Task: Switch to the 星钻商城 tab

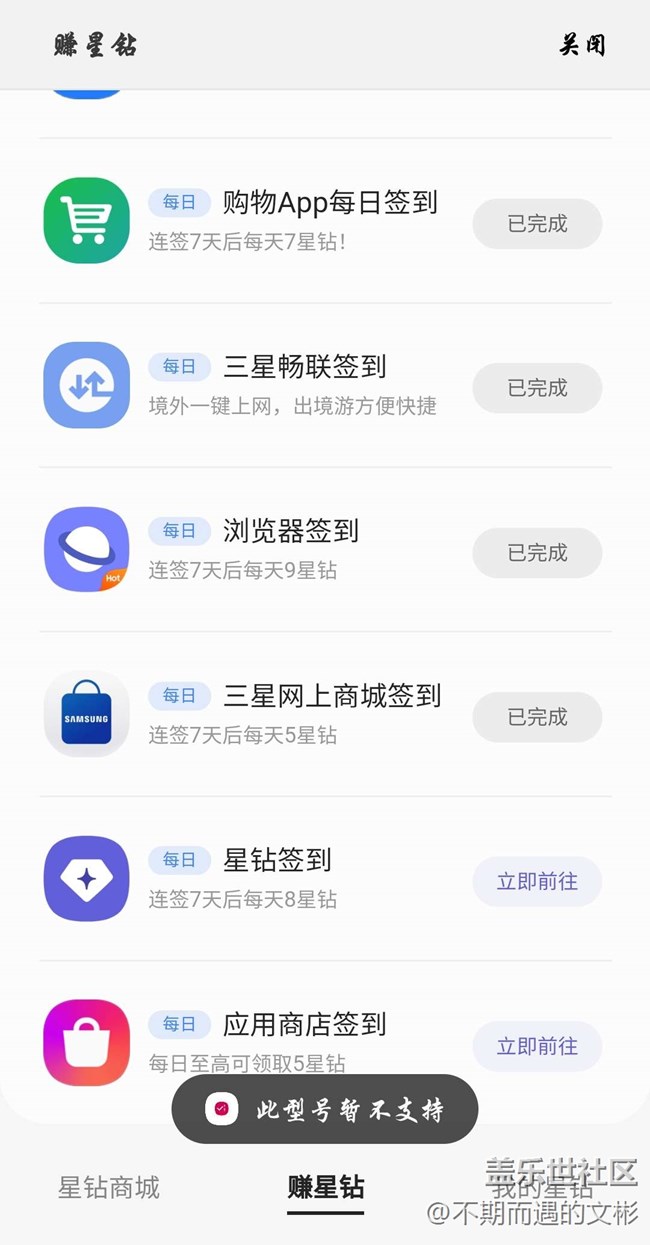Action: [109, 1188]
